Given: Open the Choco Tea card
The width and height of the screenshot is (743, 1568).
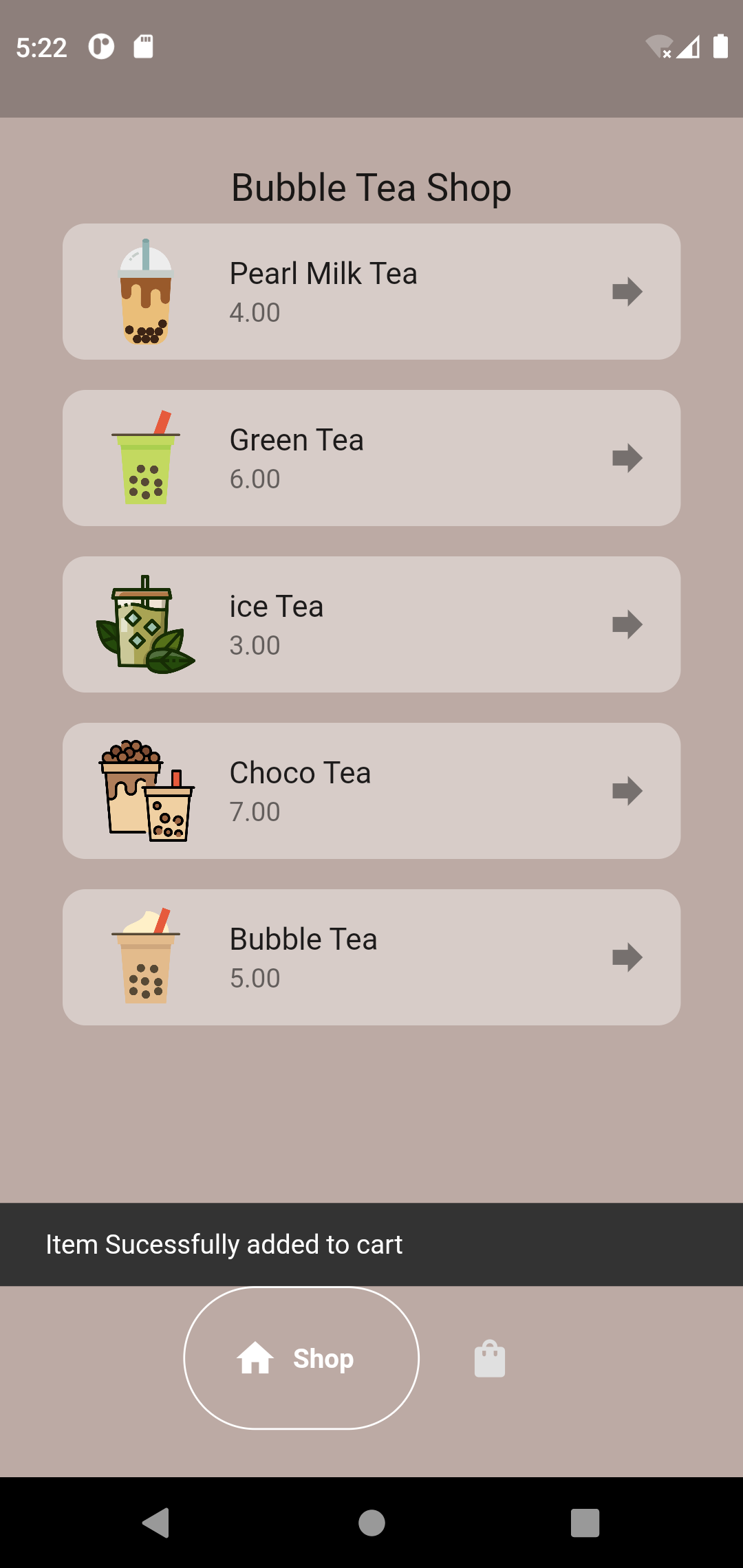Looking at the screenshot, I should 371,791.
